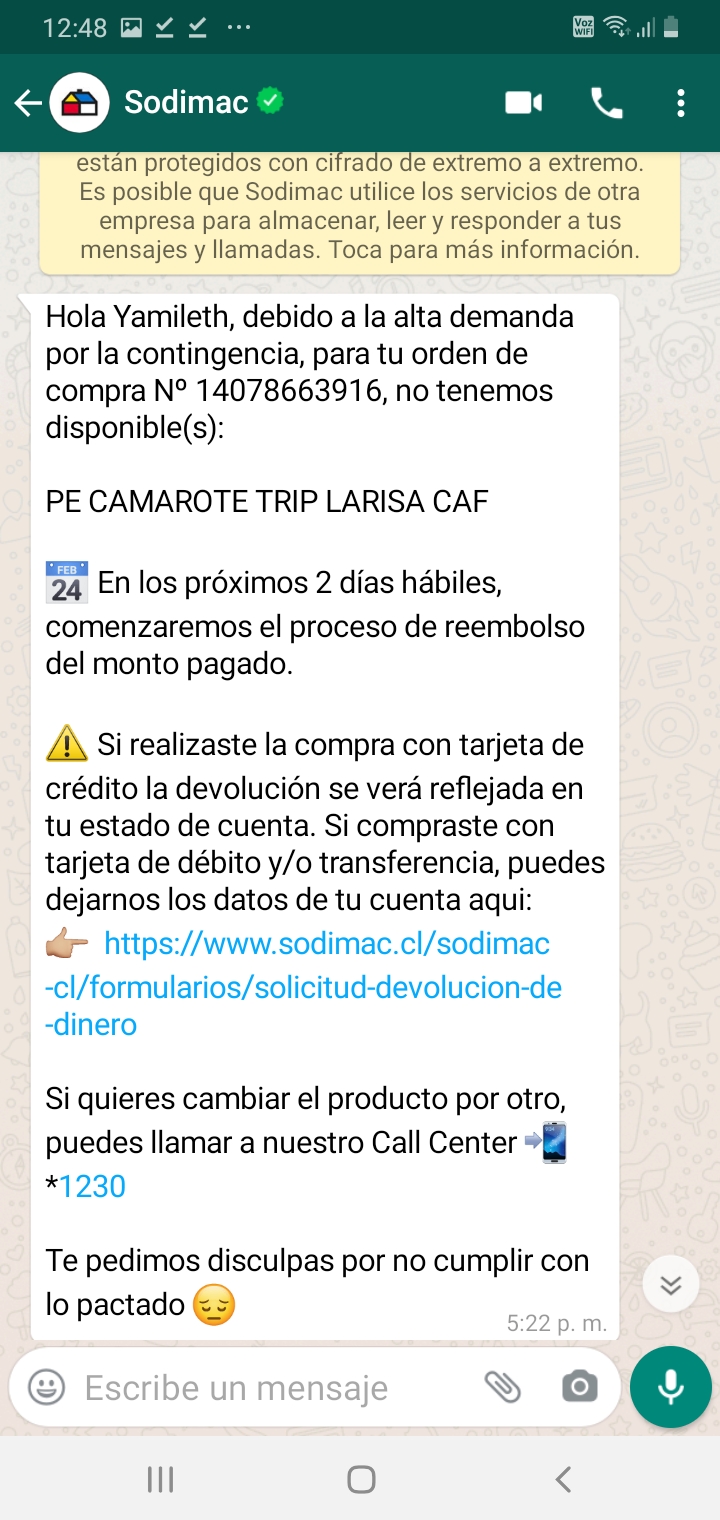
Task: Go back to the chat list
Action: coord(28,103)
